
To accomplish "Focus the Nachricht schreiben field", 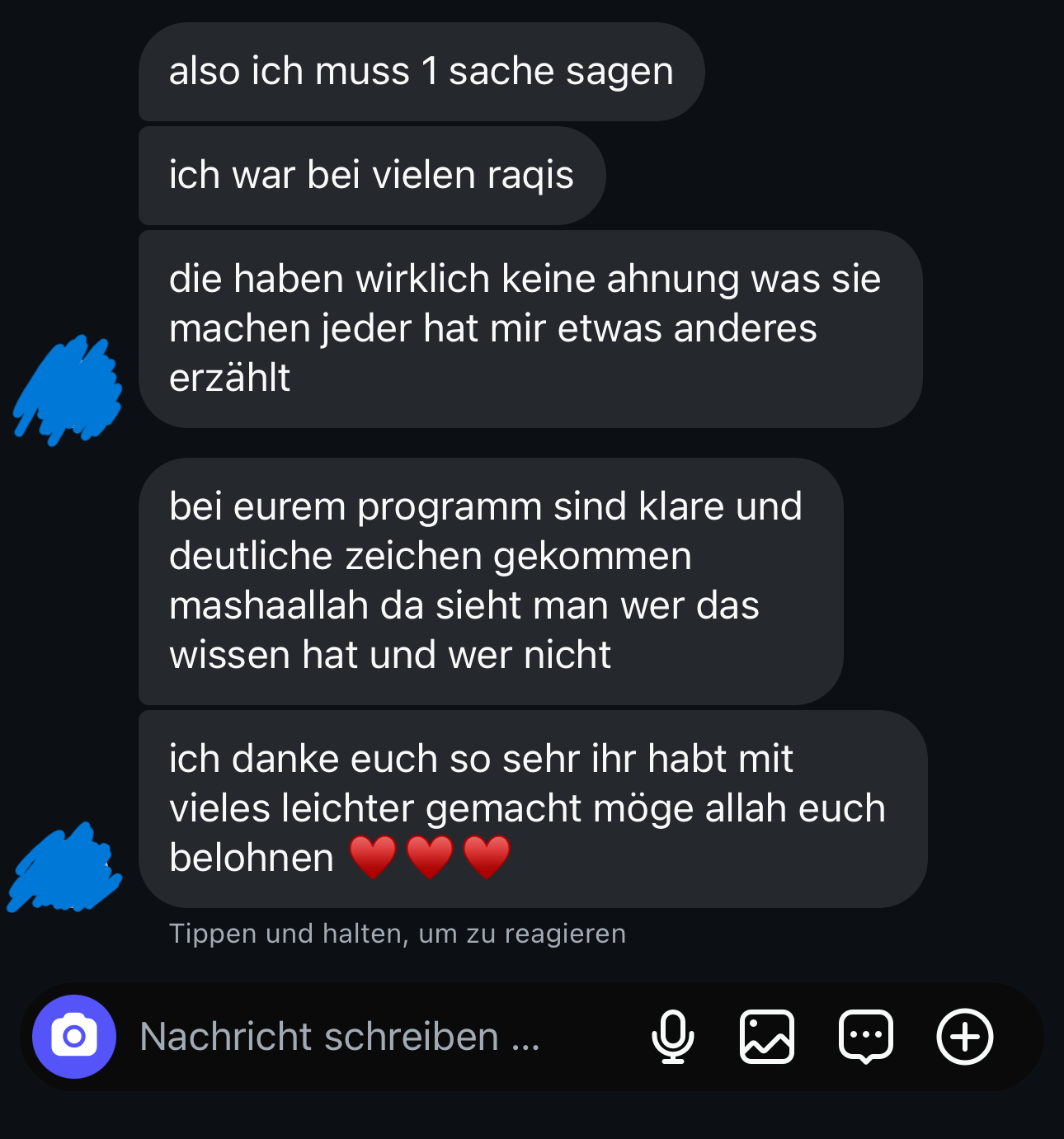I will click(x=340, y=1037).
